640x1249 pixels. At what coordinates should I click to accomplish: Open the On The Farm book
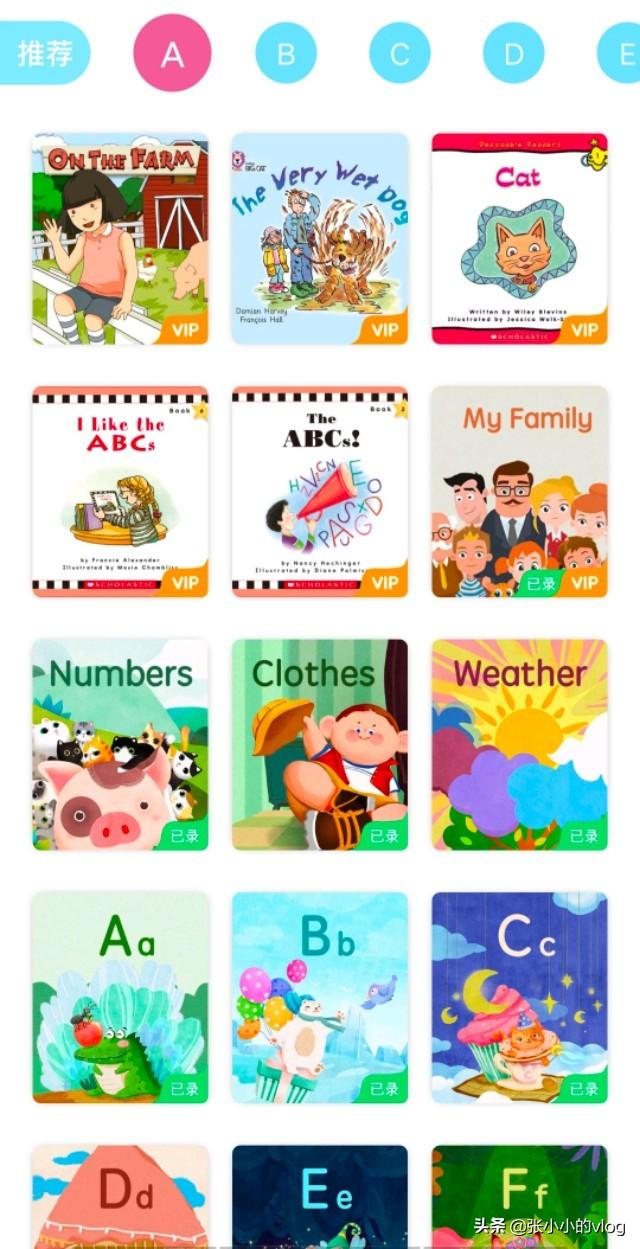coord(120,239)
